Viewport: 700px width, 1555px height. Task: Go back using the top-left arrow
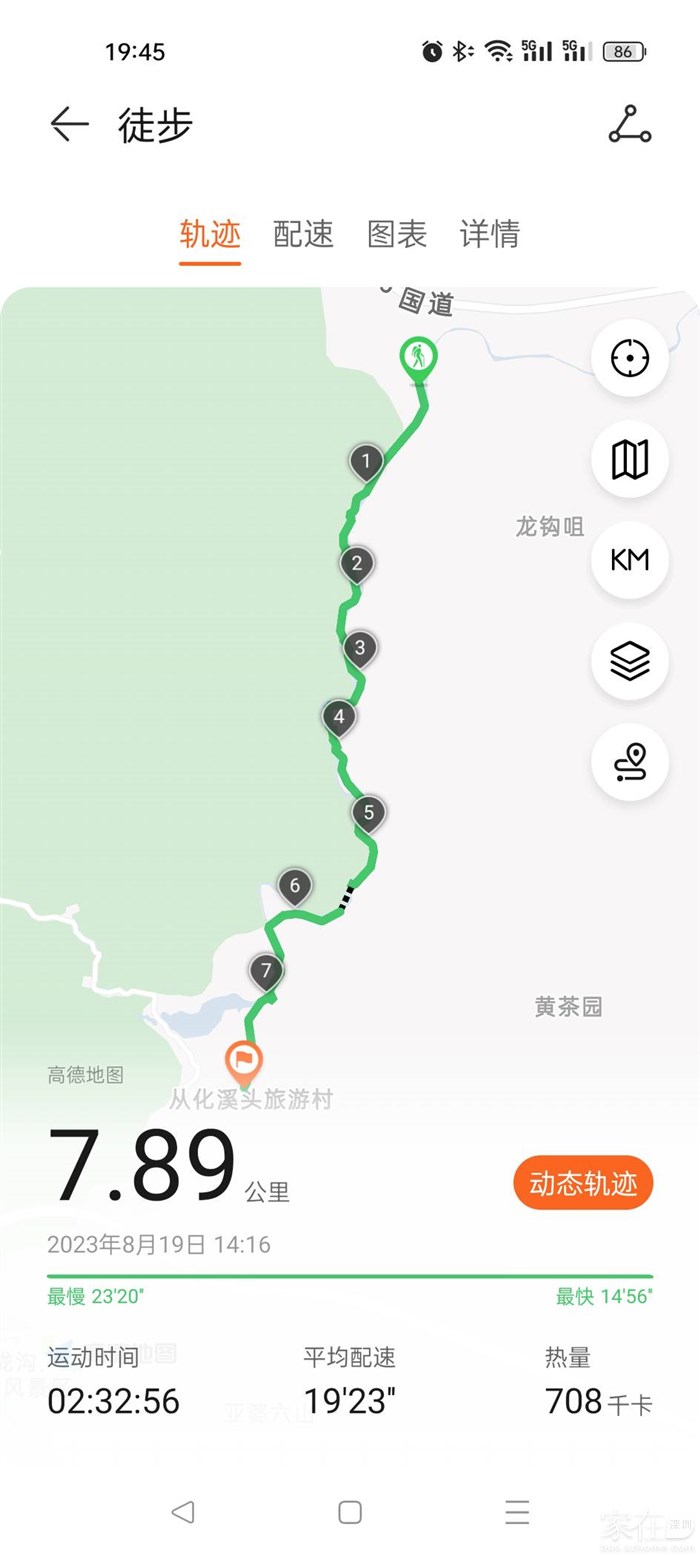click(x=69, y=125)
